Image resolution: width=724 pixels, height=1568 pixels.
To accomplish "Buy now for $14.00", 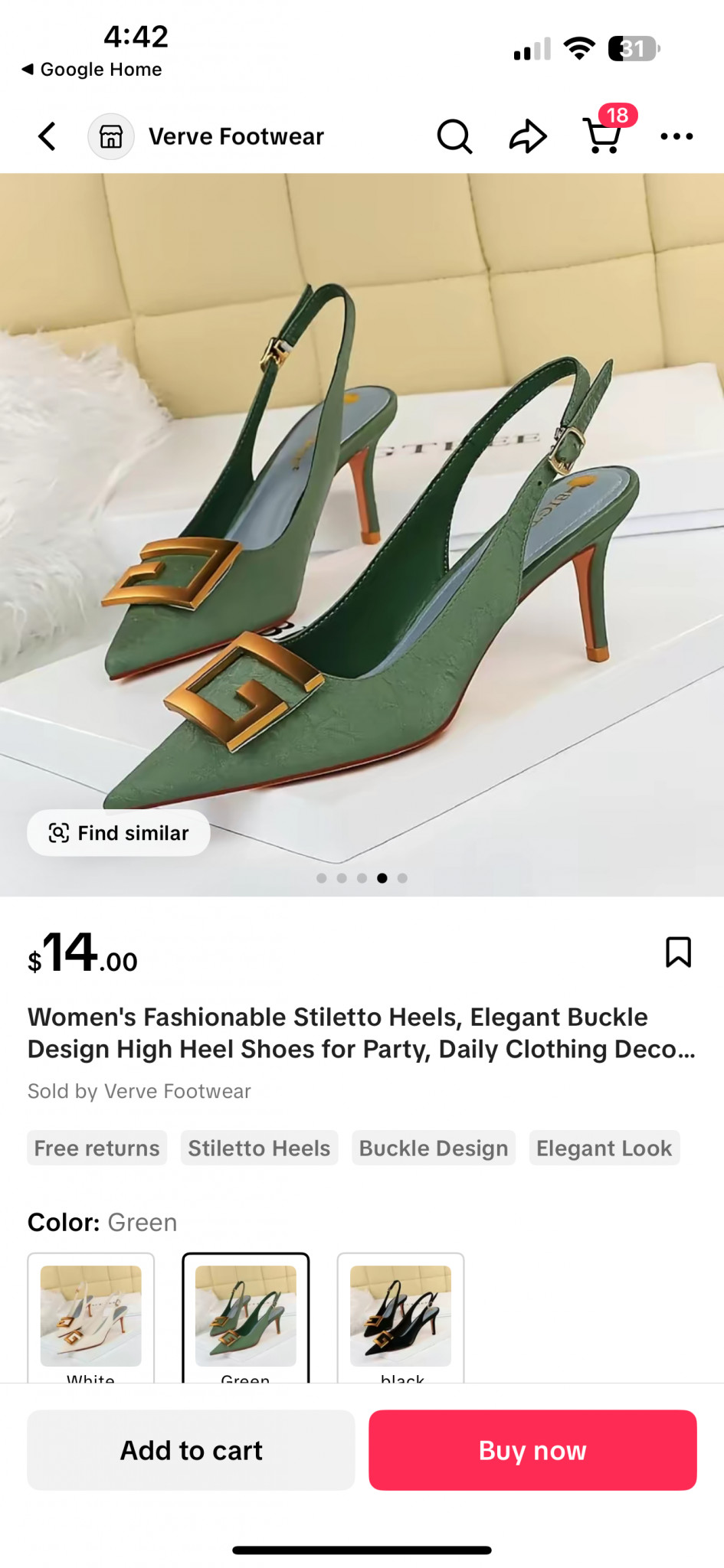I will pyautogui.click(x=532, y=1450).
